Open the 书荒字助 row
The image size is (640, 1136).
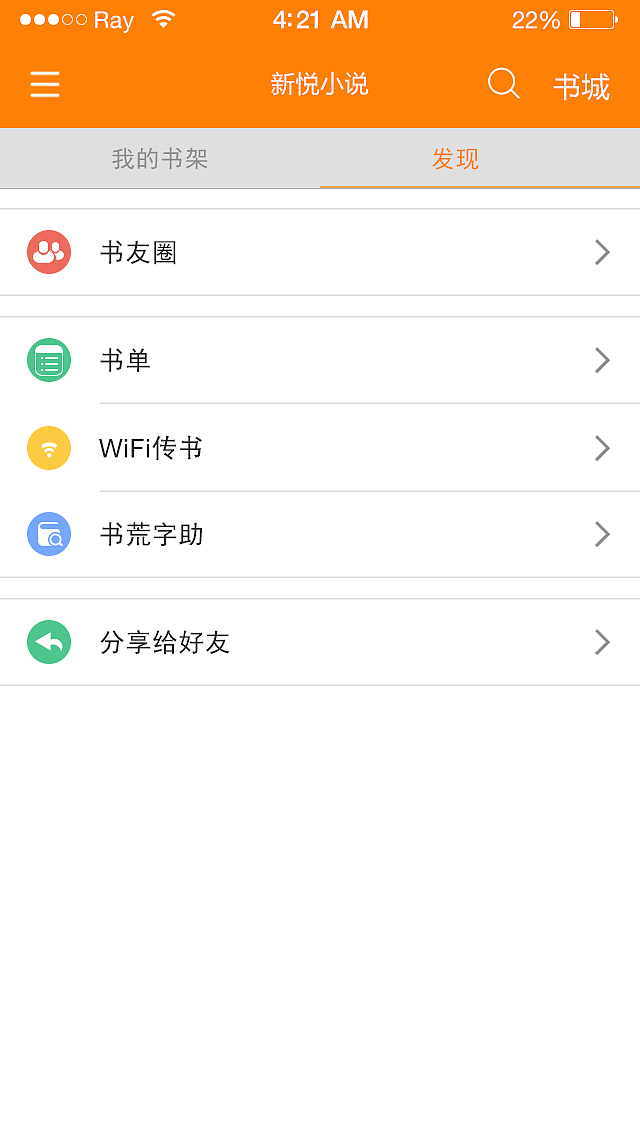click(x=320, y=535)
